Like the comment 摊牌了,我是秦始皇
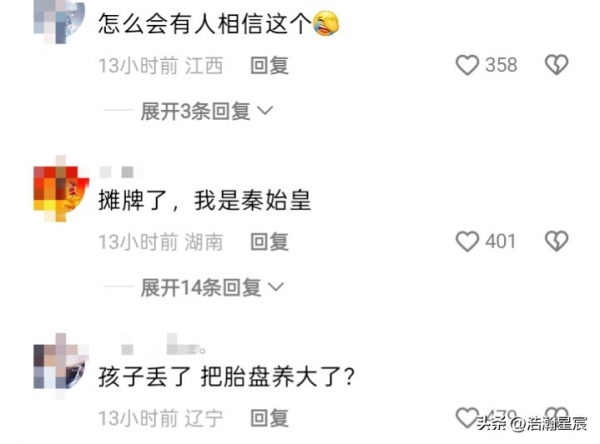Image resolution: width=600 pixels, height=444 pixels. pyautogui.click(x=467, y=241)
